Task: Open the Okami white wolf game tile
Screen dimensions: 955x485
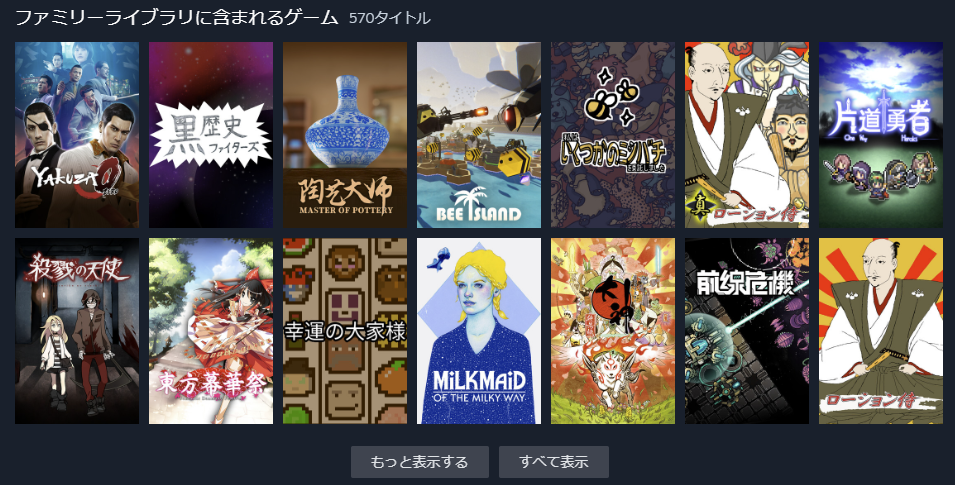Action: tap(613, 331)
